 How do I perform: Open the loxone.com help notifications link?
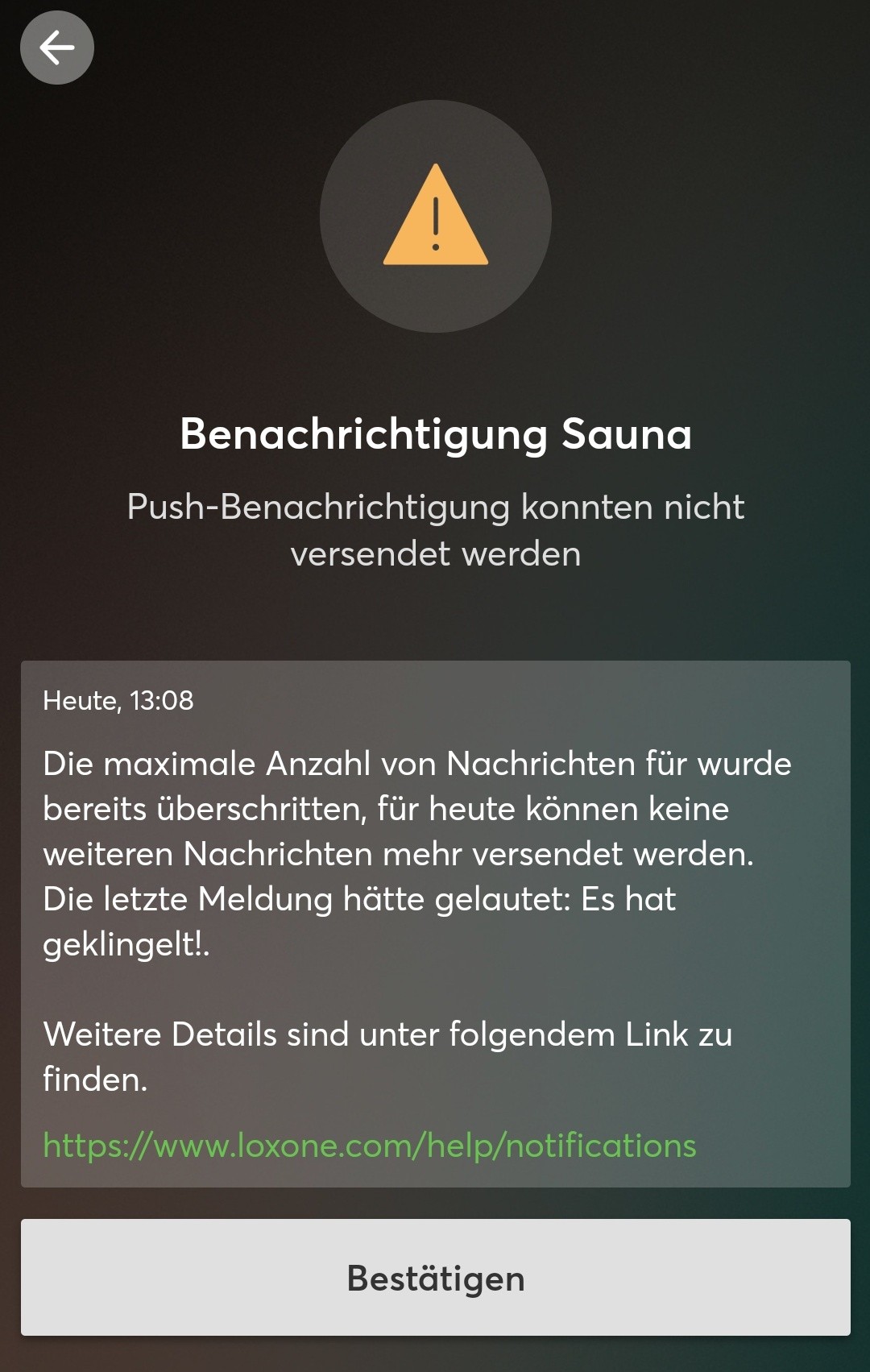tap(369, 1145)
